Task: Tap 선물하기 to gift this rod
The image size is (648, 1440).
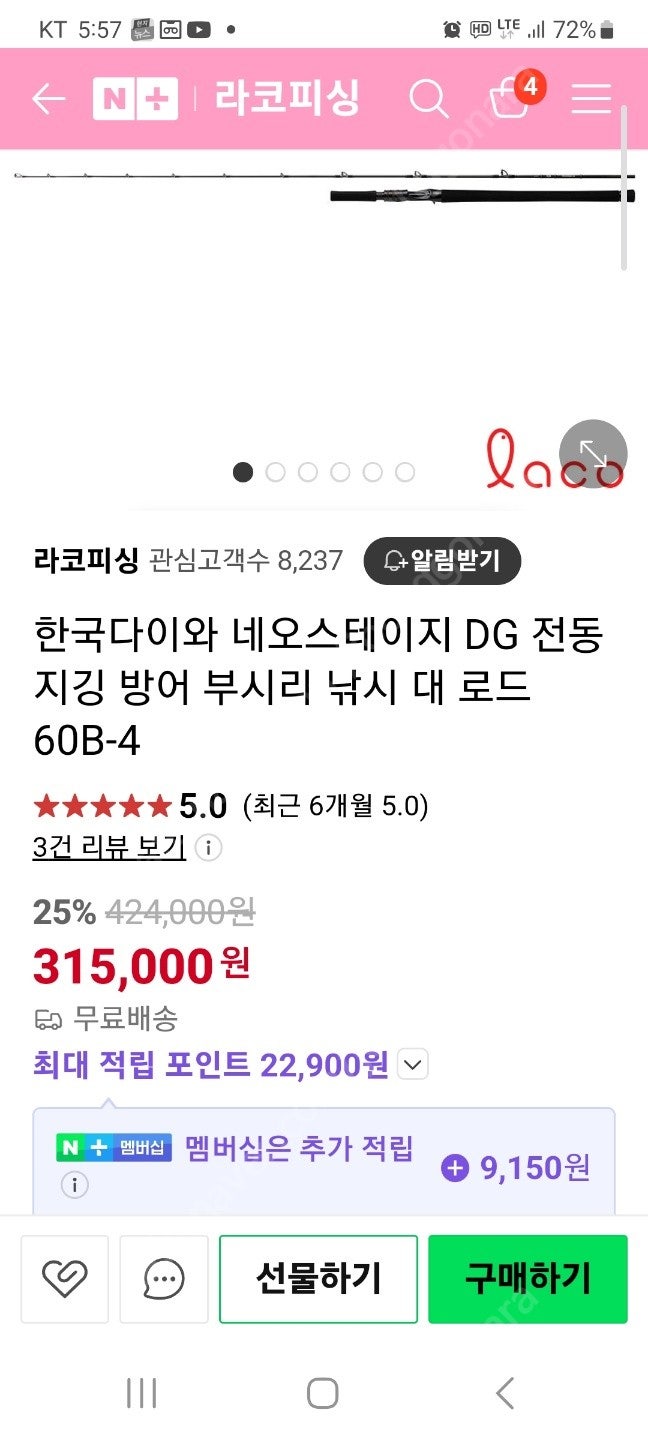Action: 318,1278
